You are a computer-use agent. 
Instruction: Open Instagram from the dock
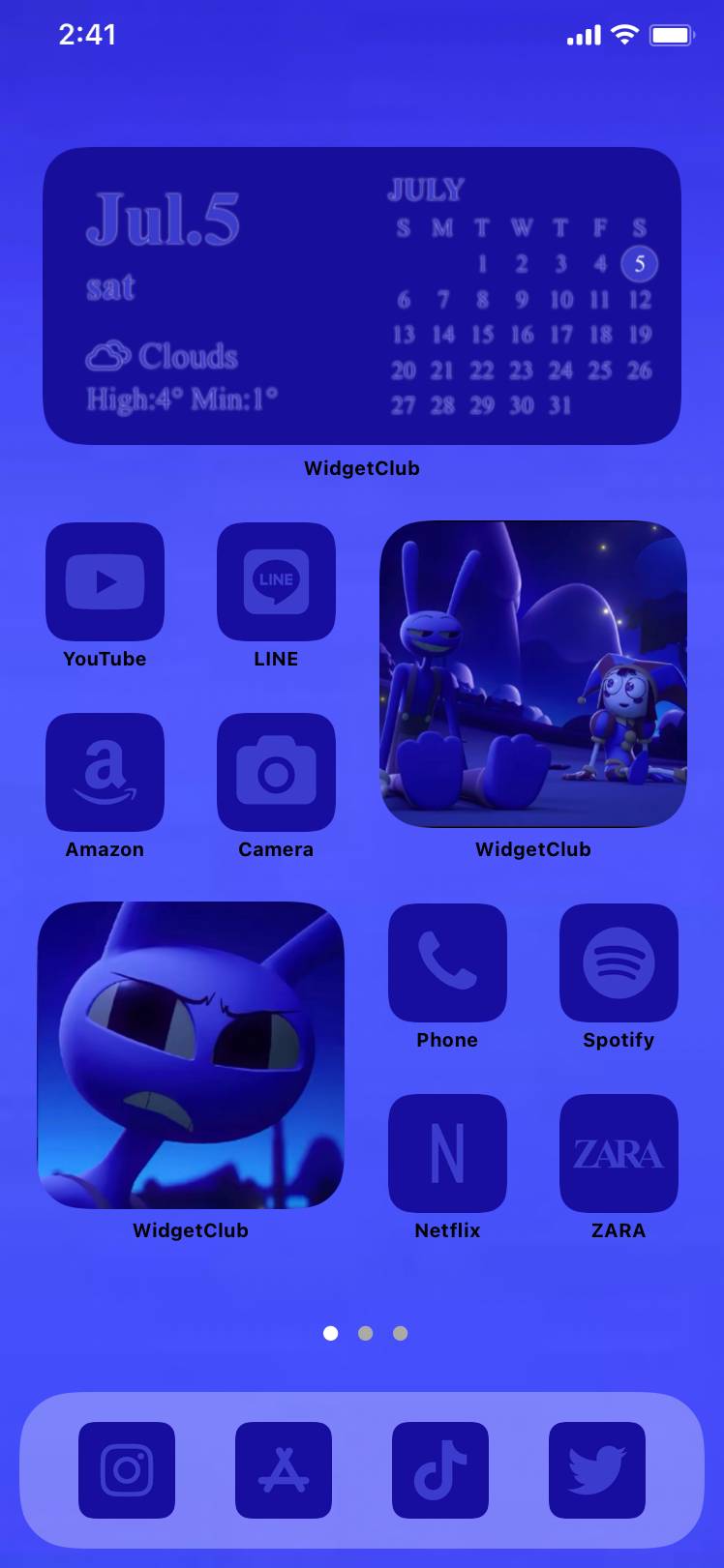click(x=127, y=1470)
